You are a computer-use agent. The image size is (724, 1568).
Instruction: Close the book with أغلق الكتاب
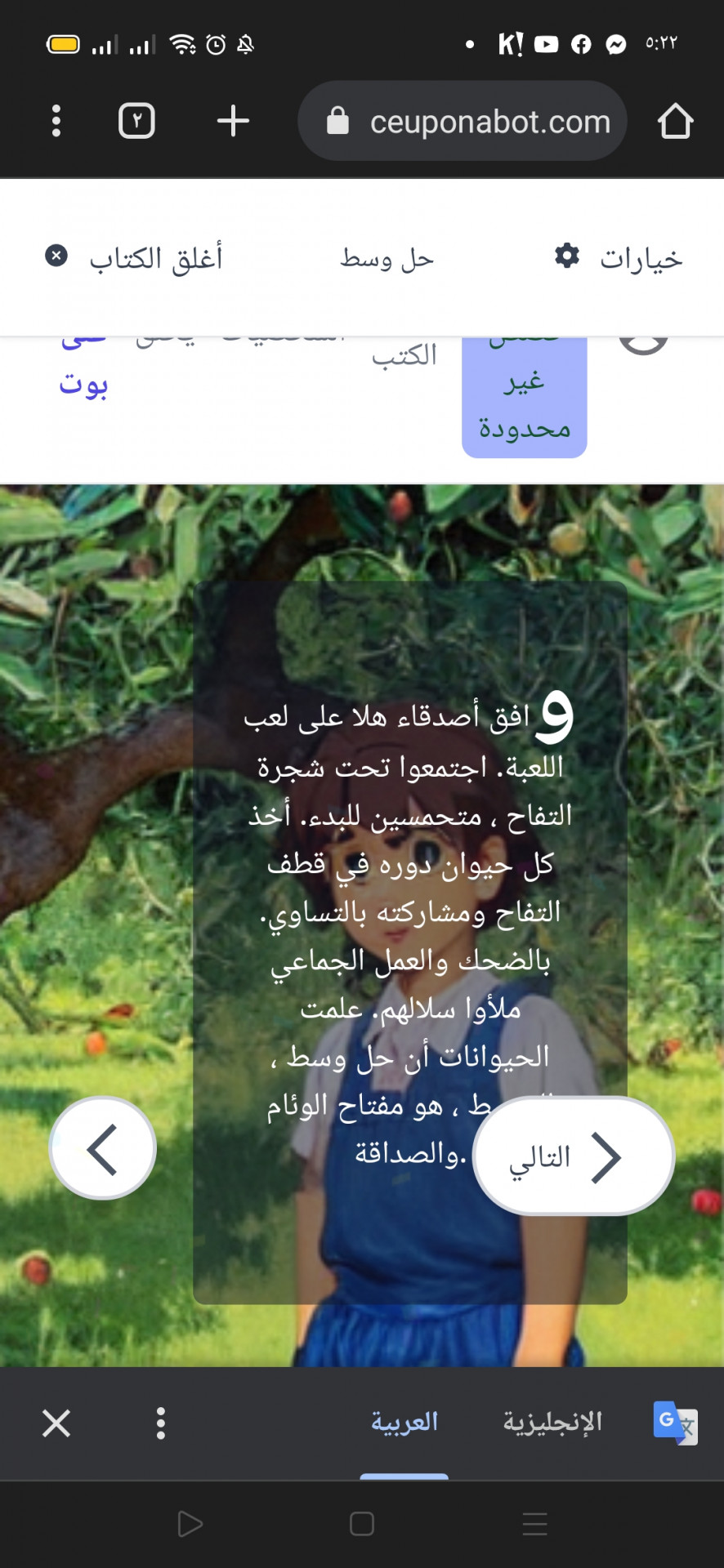[135, 258]
